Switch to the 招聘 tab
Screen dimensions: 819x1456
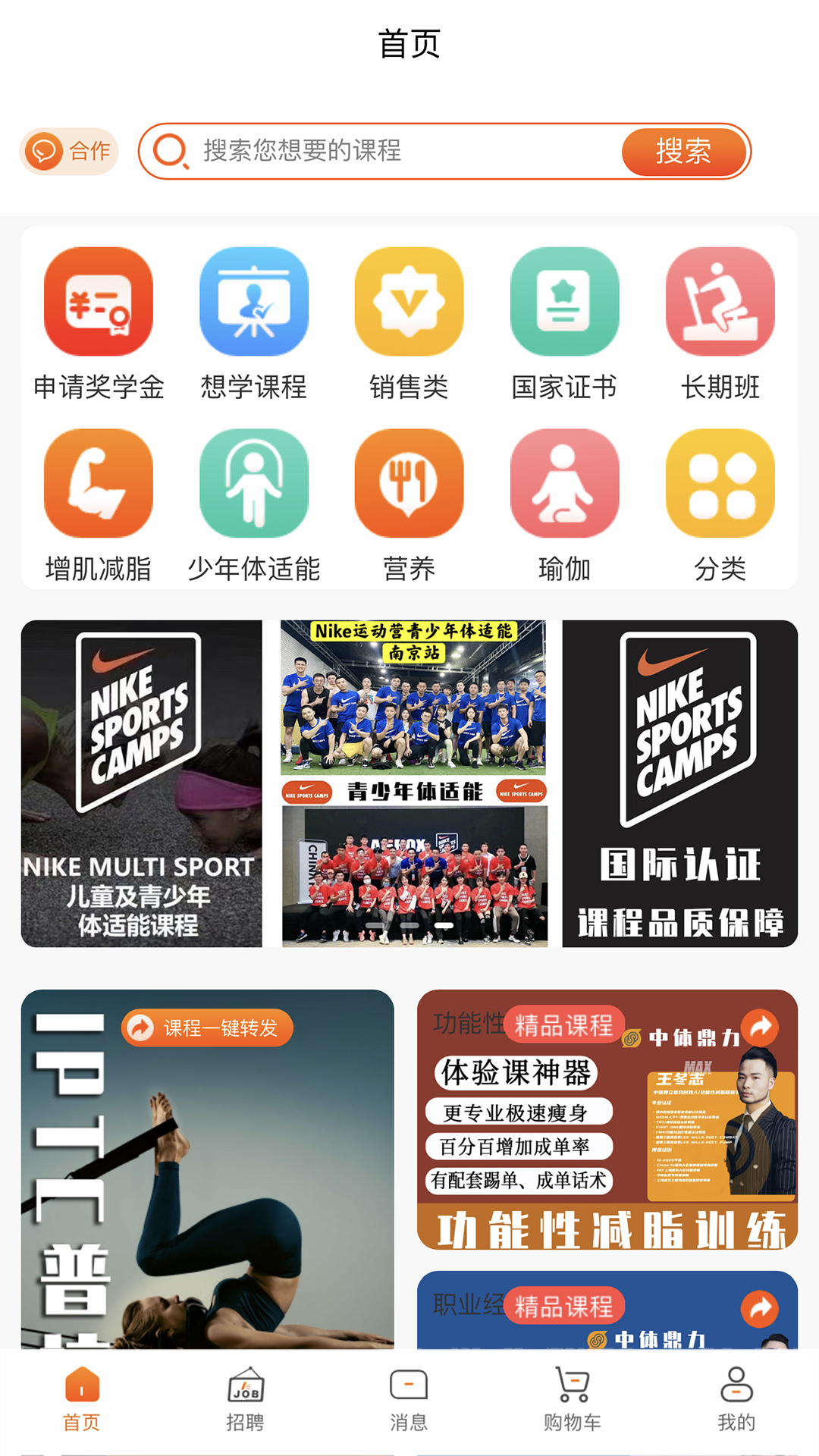[x=246, y=1400]
